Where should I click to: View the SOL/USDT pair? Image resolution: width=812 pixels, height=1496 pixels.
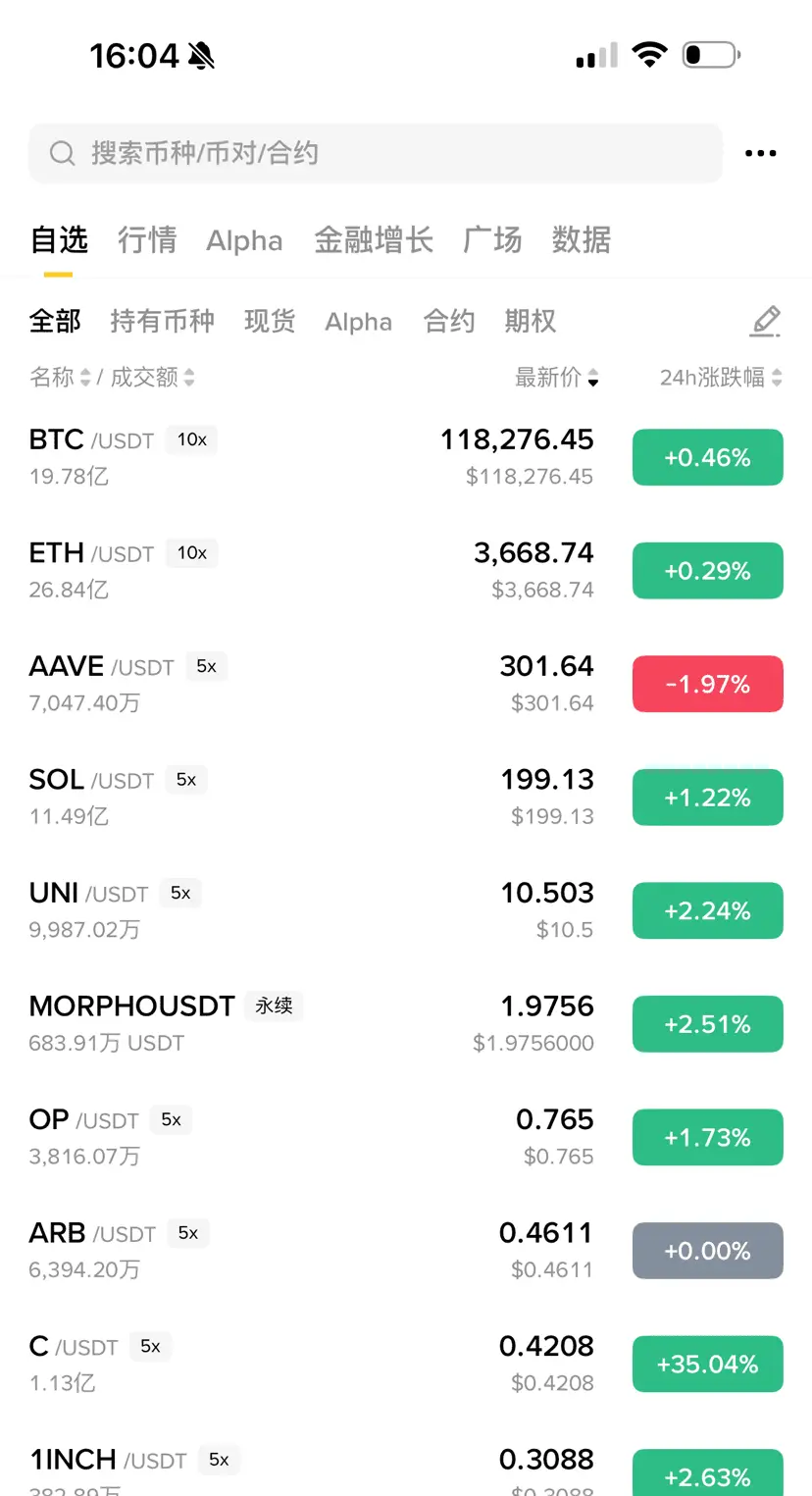point(406,798)
